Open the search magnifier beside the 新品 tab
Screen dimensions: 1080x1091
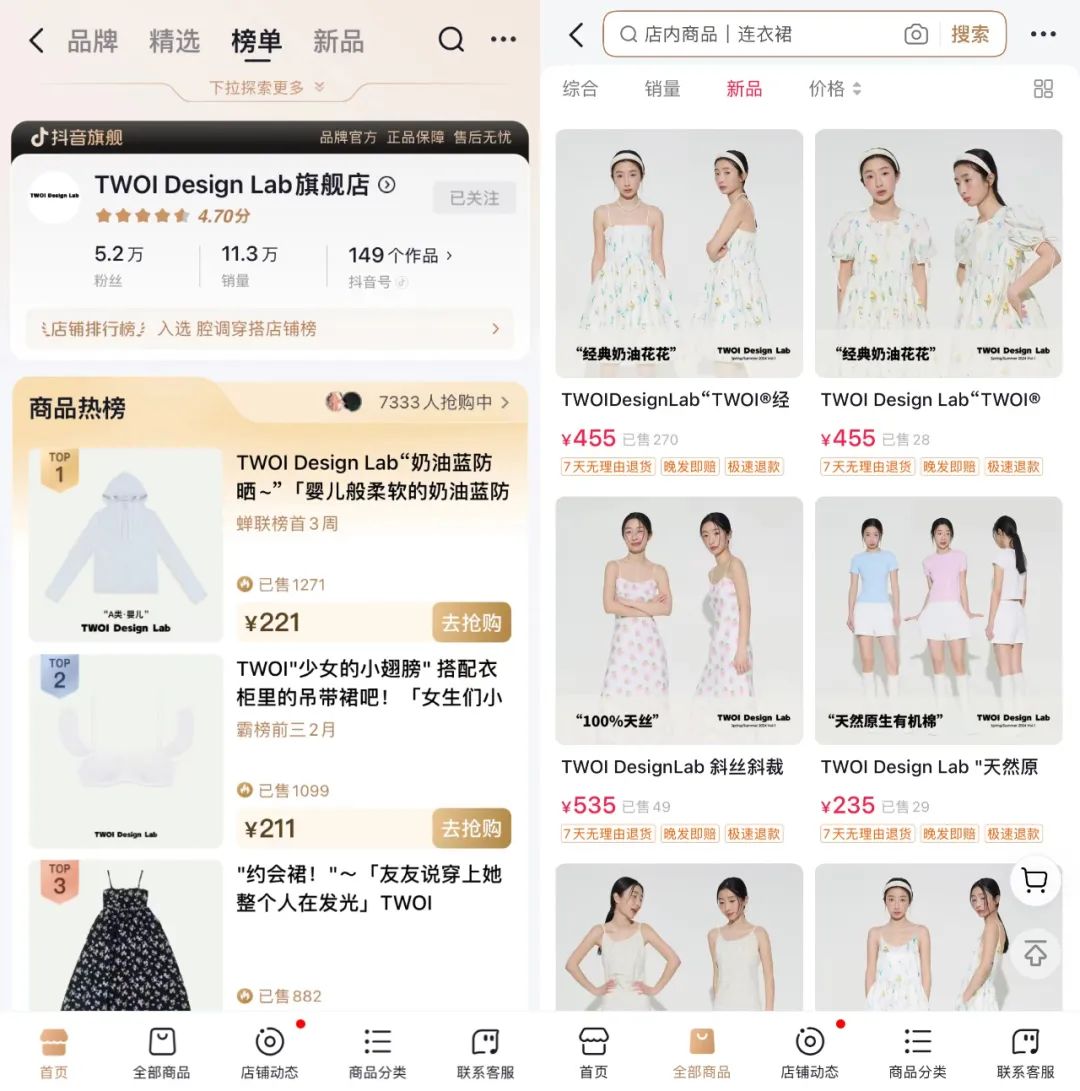(451, 40)
